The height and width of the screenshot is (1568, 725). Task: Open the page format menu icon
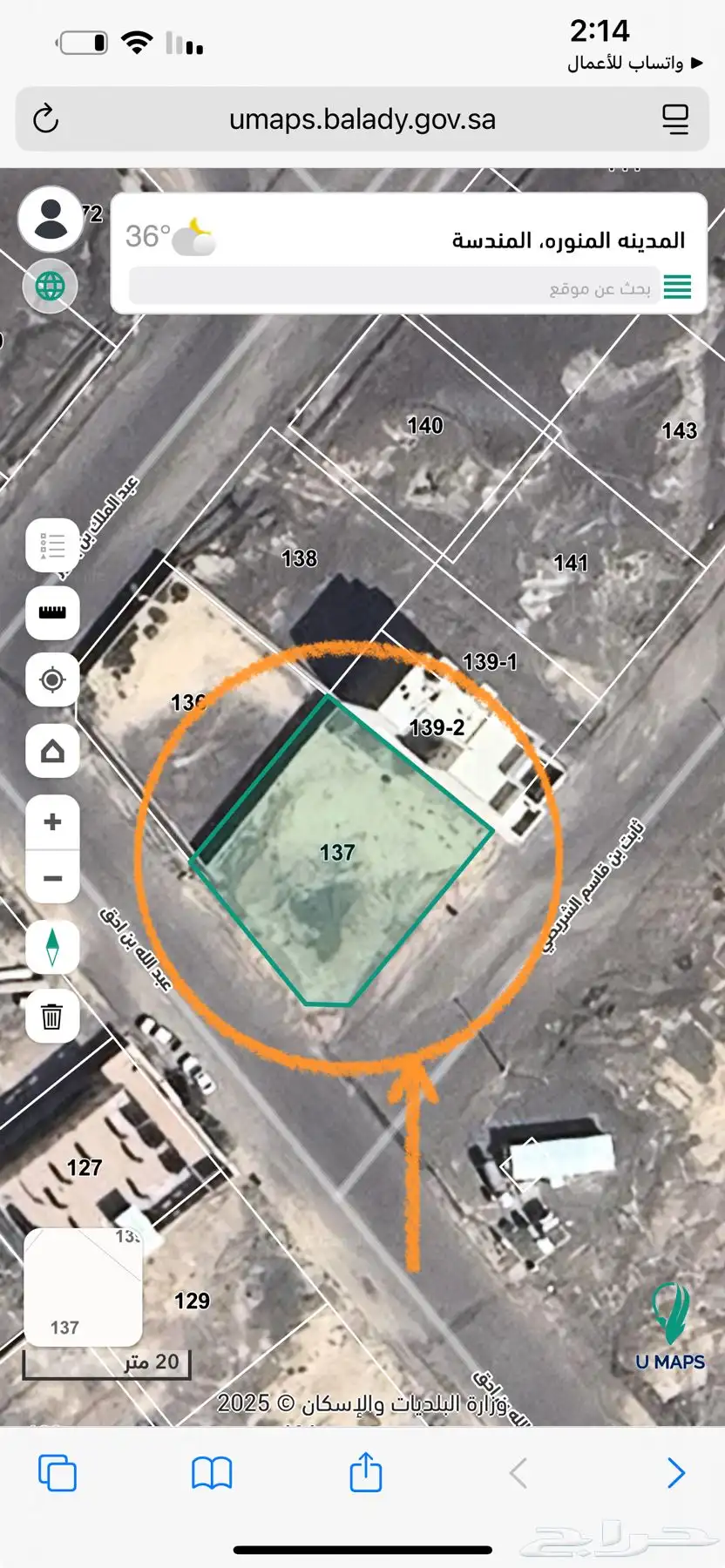tap(674, 119)
